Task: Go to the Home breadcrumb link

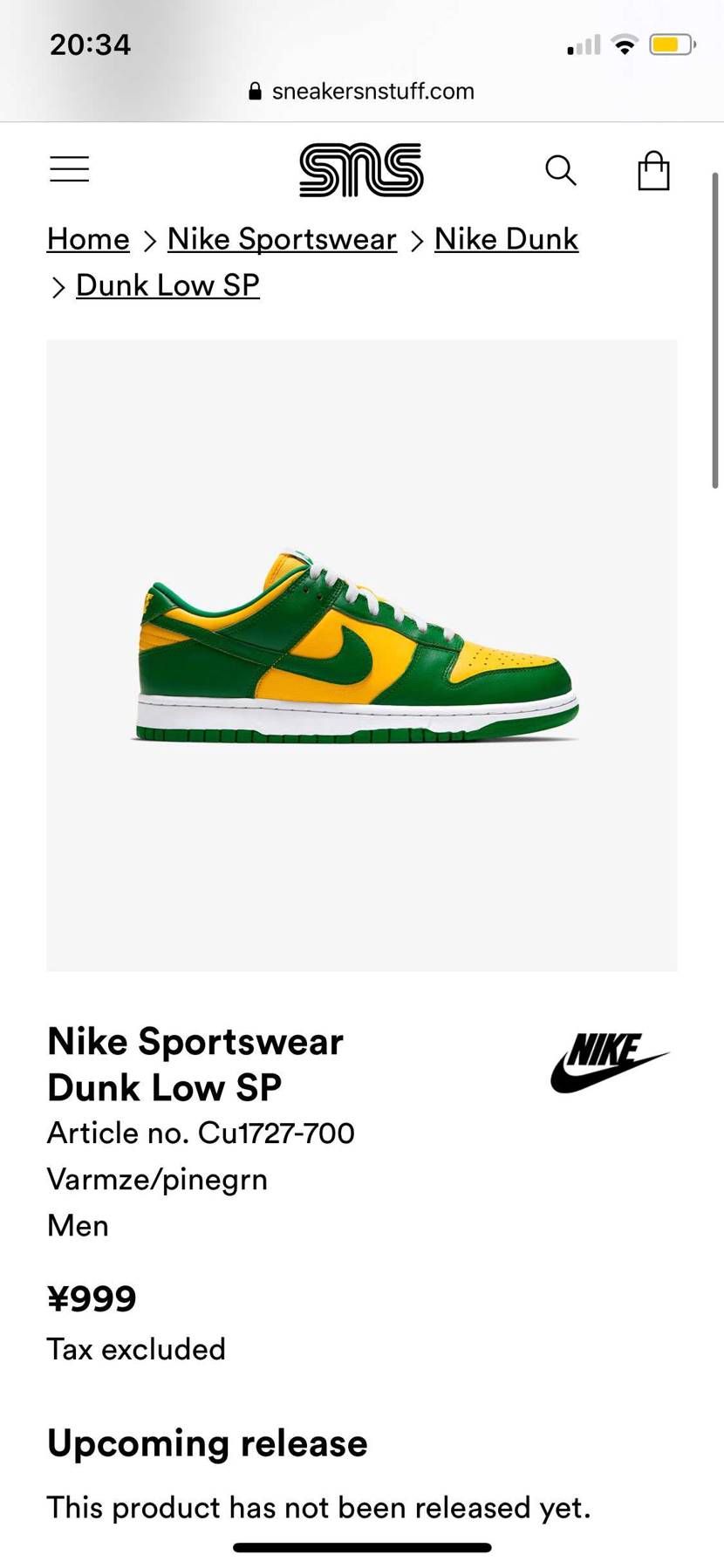Action: point(88,239)
